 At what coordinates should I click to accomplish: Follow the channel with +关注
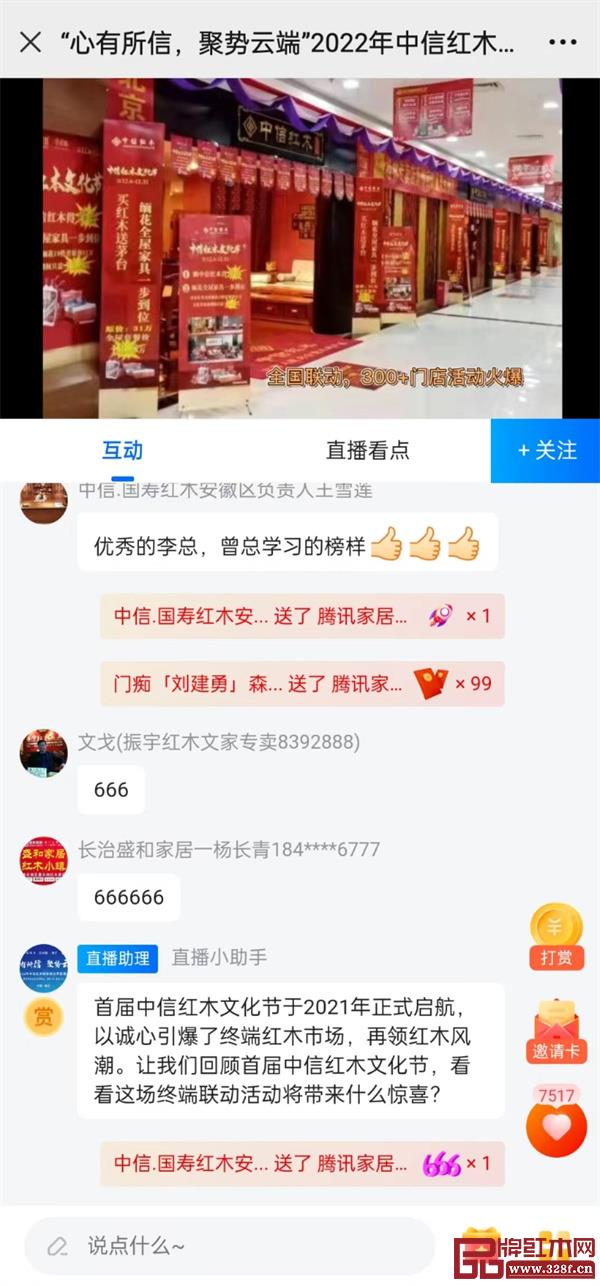546,450
